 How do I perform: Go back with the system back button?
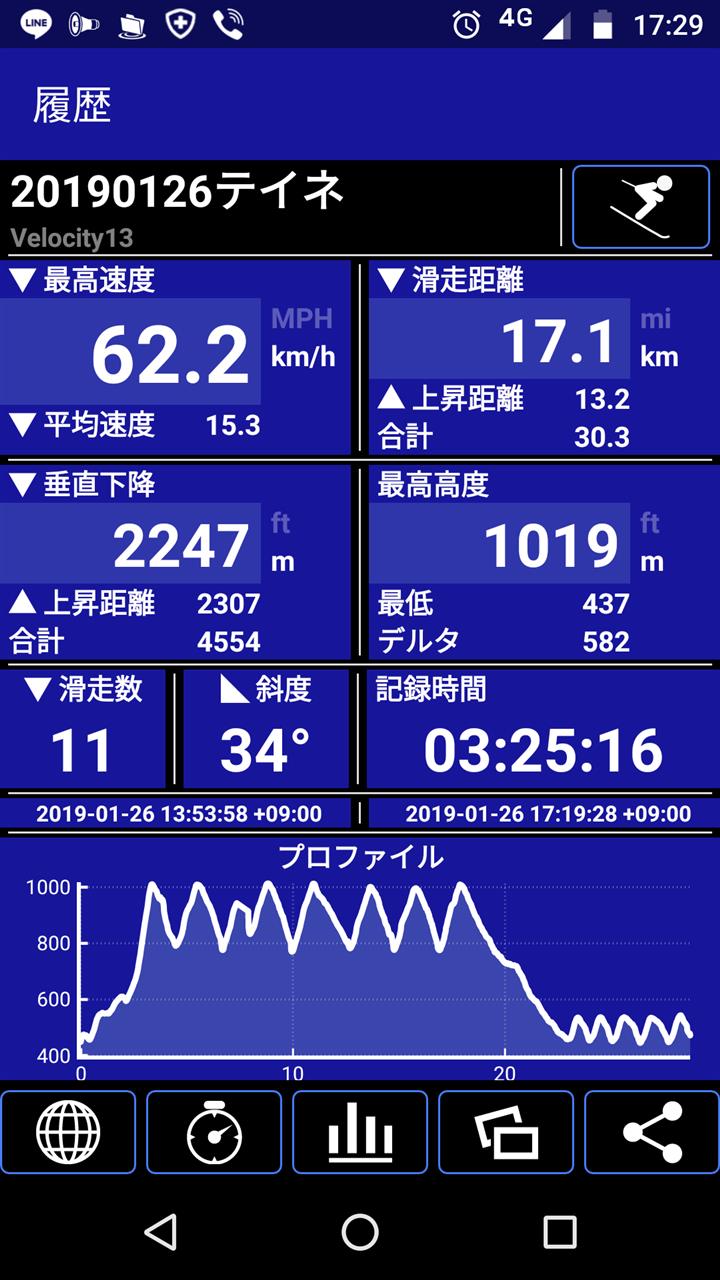click(160, 1232)
